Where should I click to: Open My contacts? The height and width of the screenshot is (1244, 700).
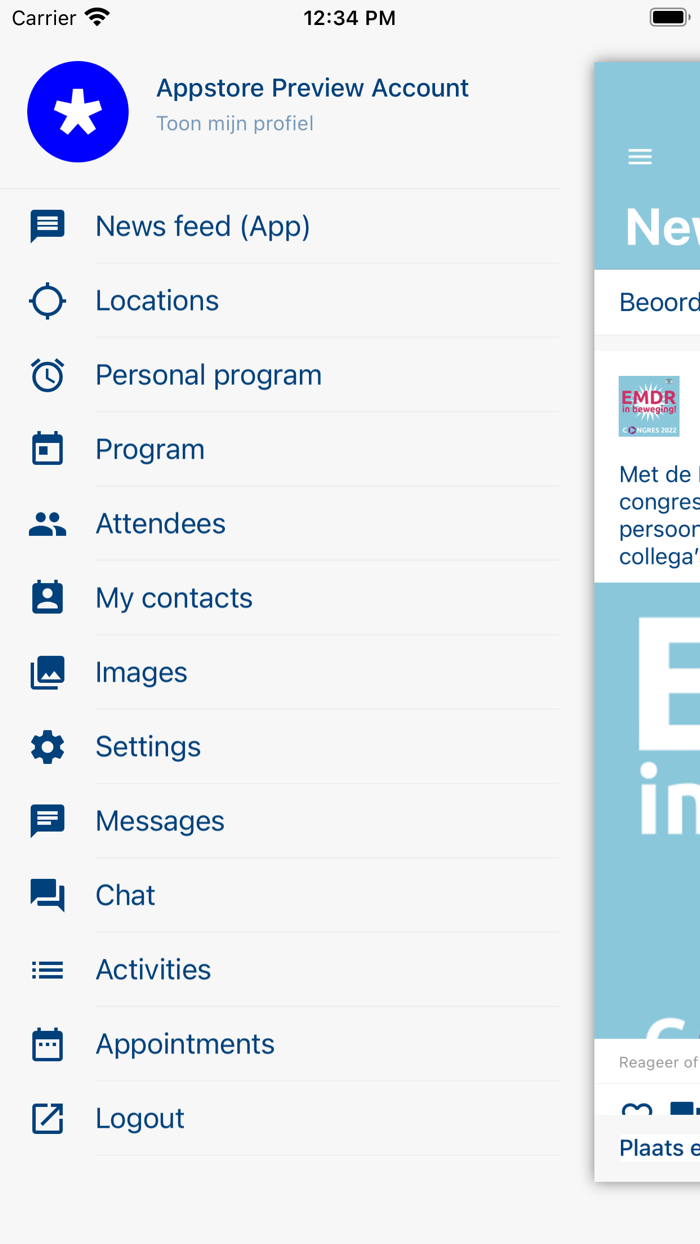280,598
